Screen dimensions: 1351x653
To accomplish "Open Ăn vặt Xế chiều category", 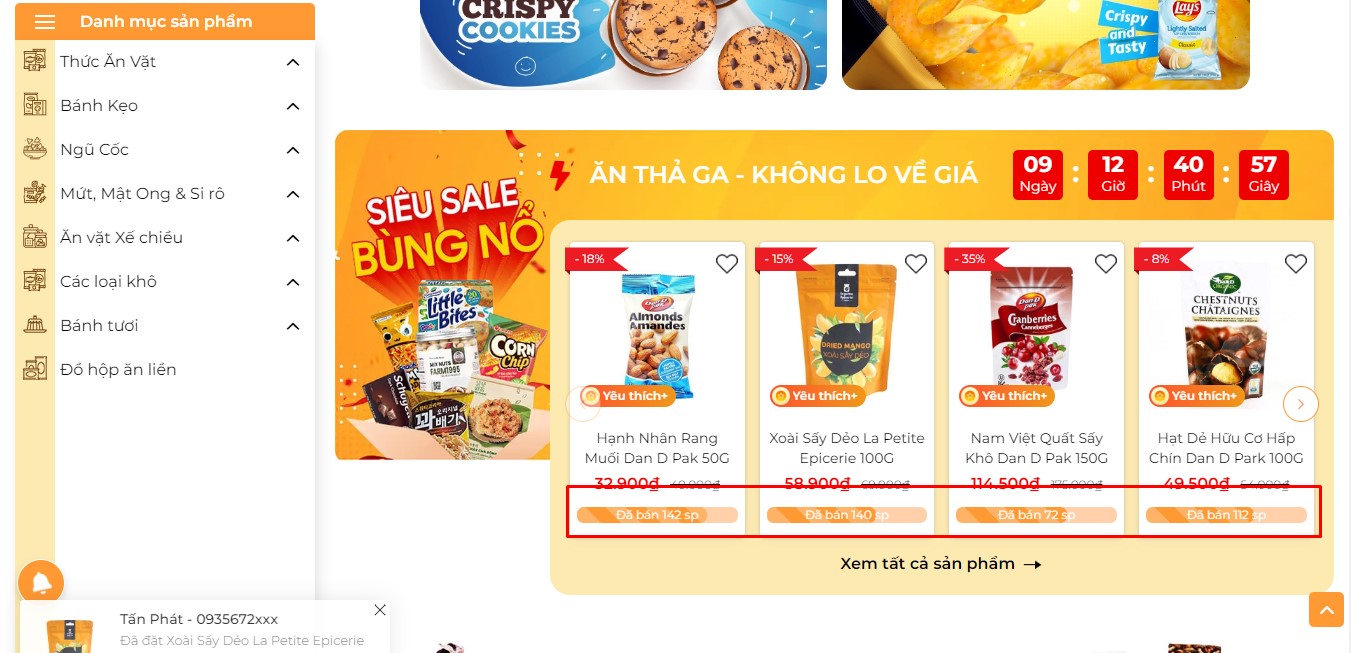I will tap(121, 238).
